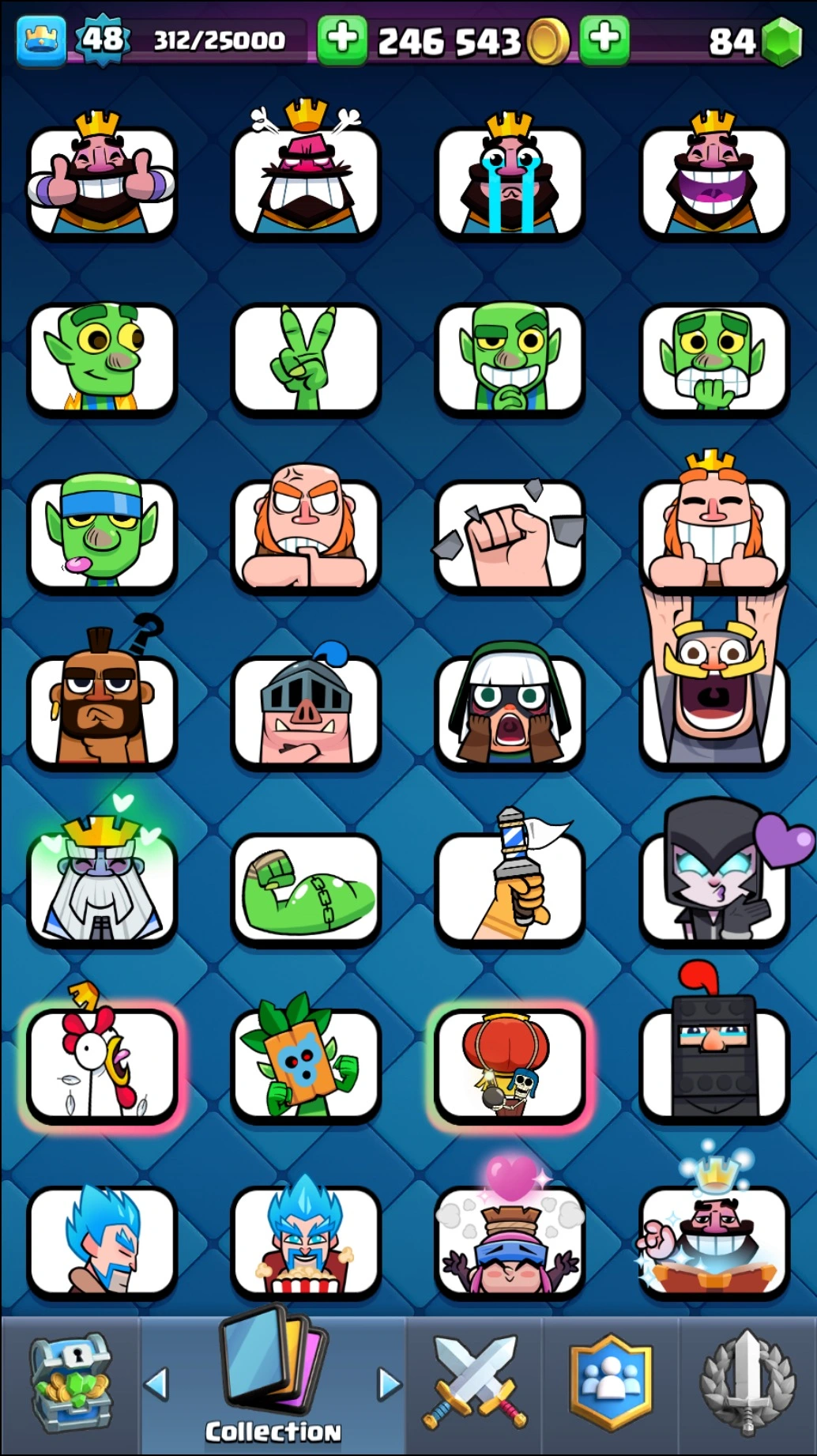Open the Events sword wreath tab
817x1456 pixels.
click(747, 1385)
